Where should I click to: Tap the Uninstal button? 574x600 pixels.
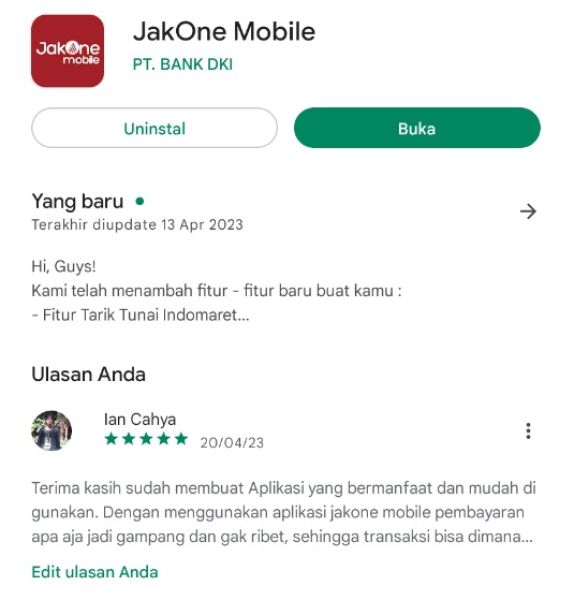[x=154, y=128]
